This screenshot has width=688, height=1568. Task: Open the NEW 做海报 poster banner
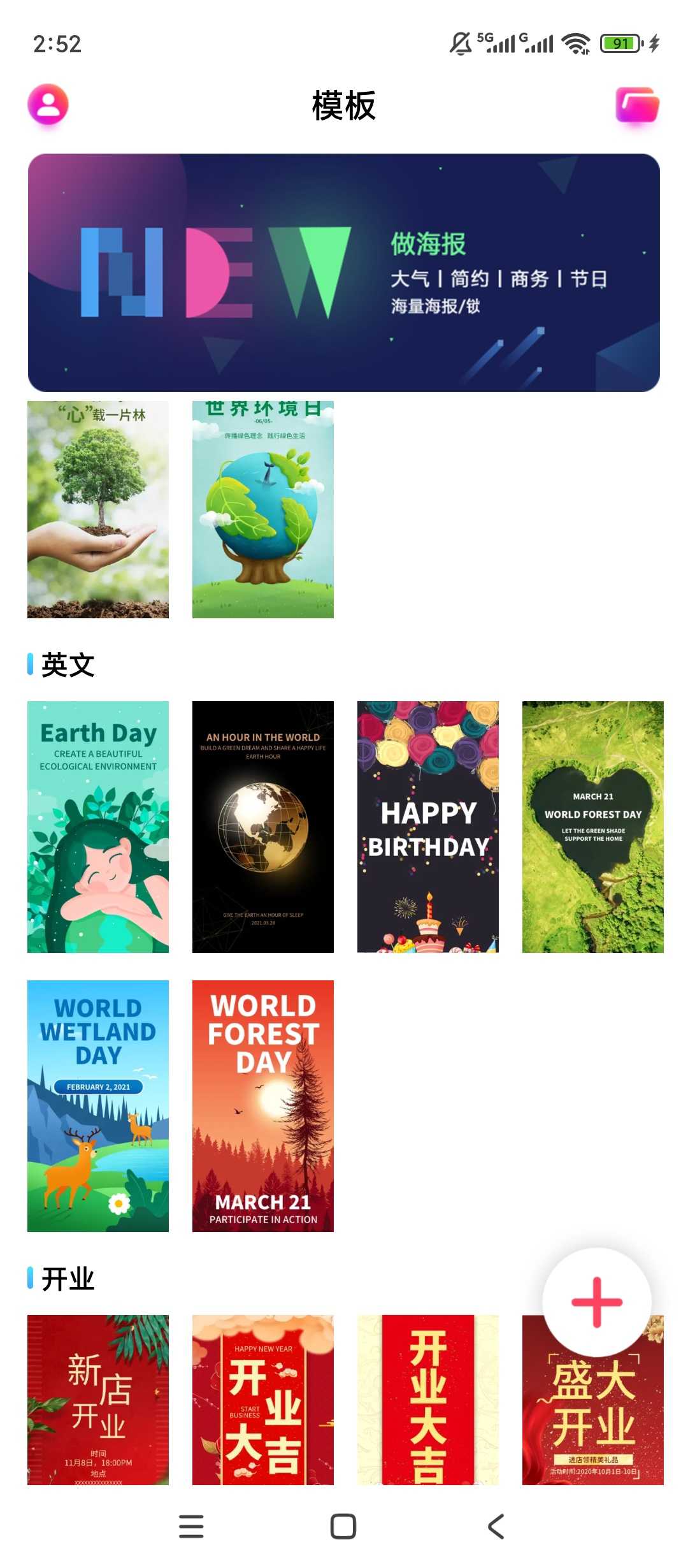(344, 273)
